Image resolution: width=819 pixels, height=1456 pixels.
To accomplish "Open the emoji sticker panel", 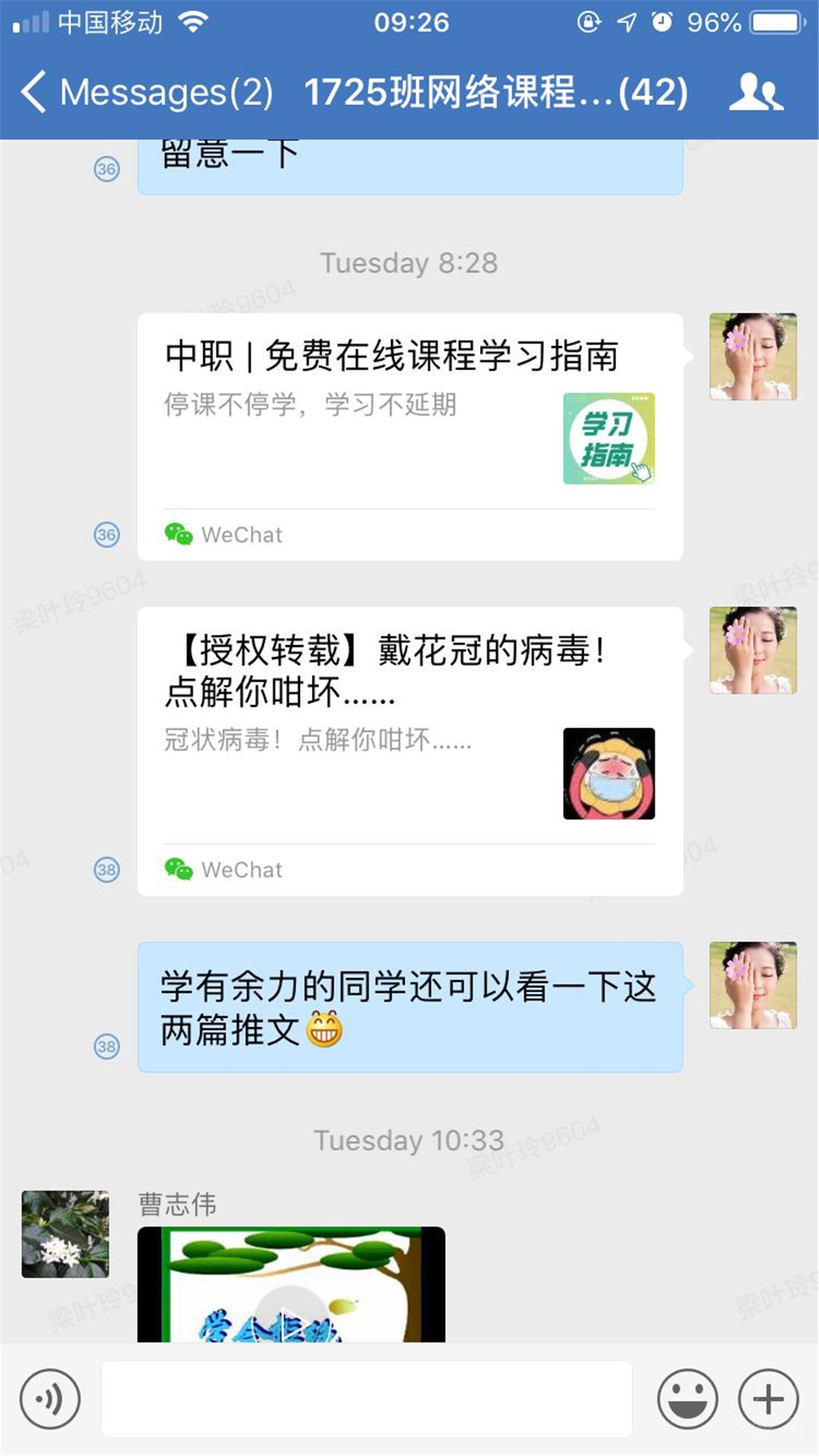I will coord(687,1399).
